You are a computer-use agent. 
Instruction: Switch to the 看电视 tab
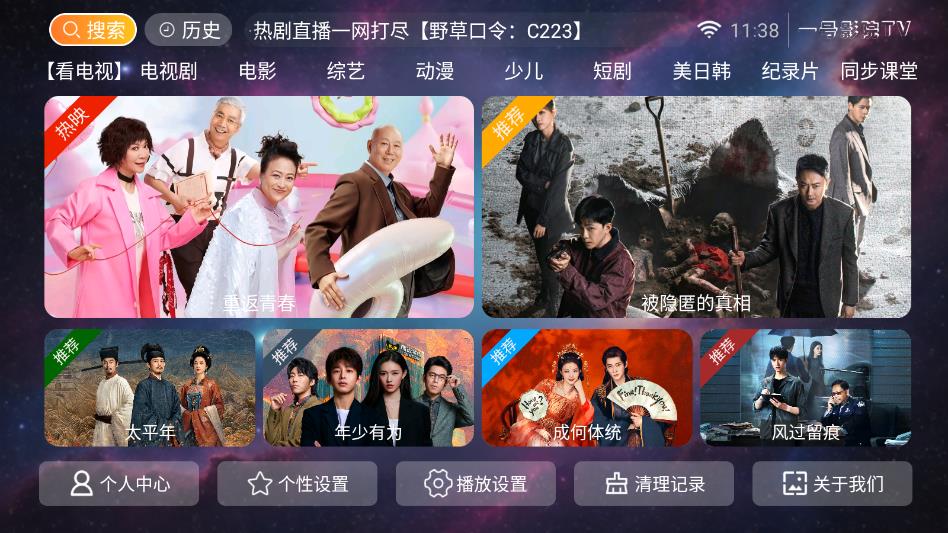pyautogui.click(x=84, y=71)
